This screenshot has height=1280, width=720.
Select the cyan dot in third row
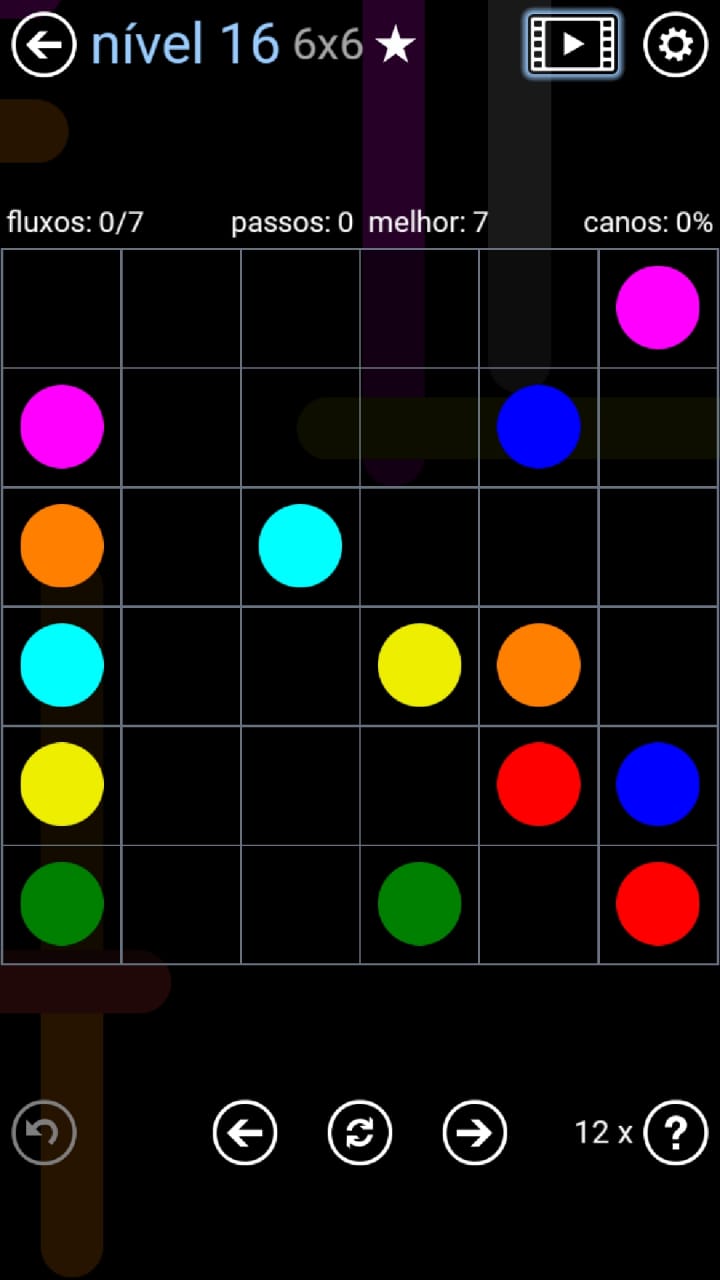[300, 545]
